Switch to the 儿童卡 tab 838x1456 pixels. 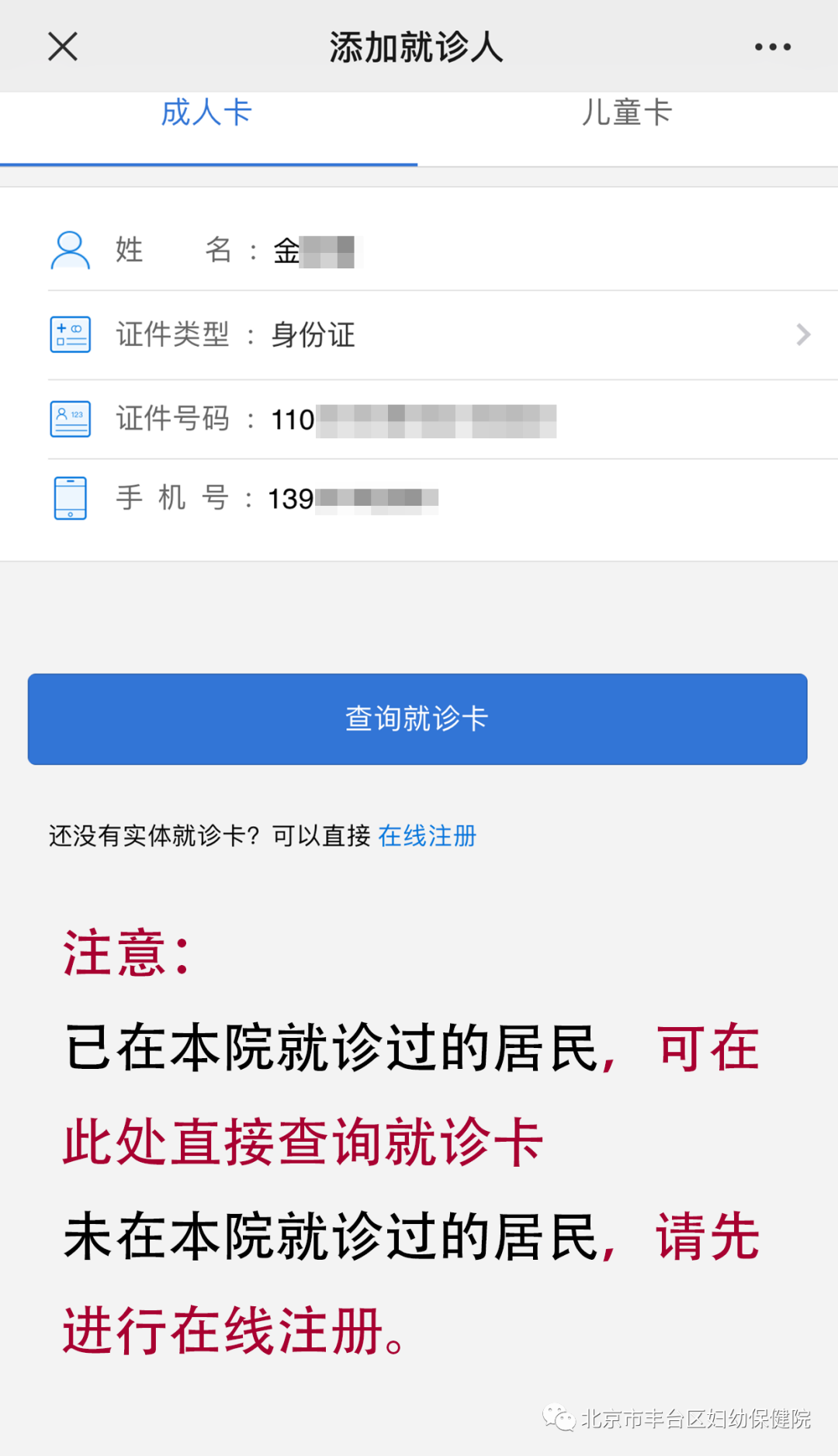(x=627, y=113)
